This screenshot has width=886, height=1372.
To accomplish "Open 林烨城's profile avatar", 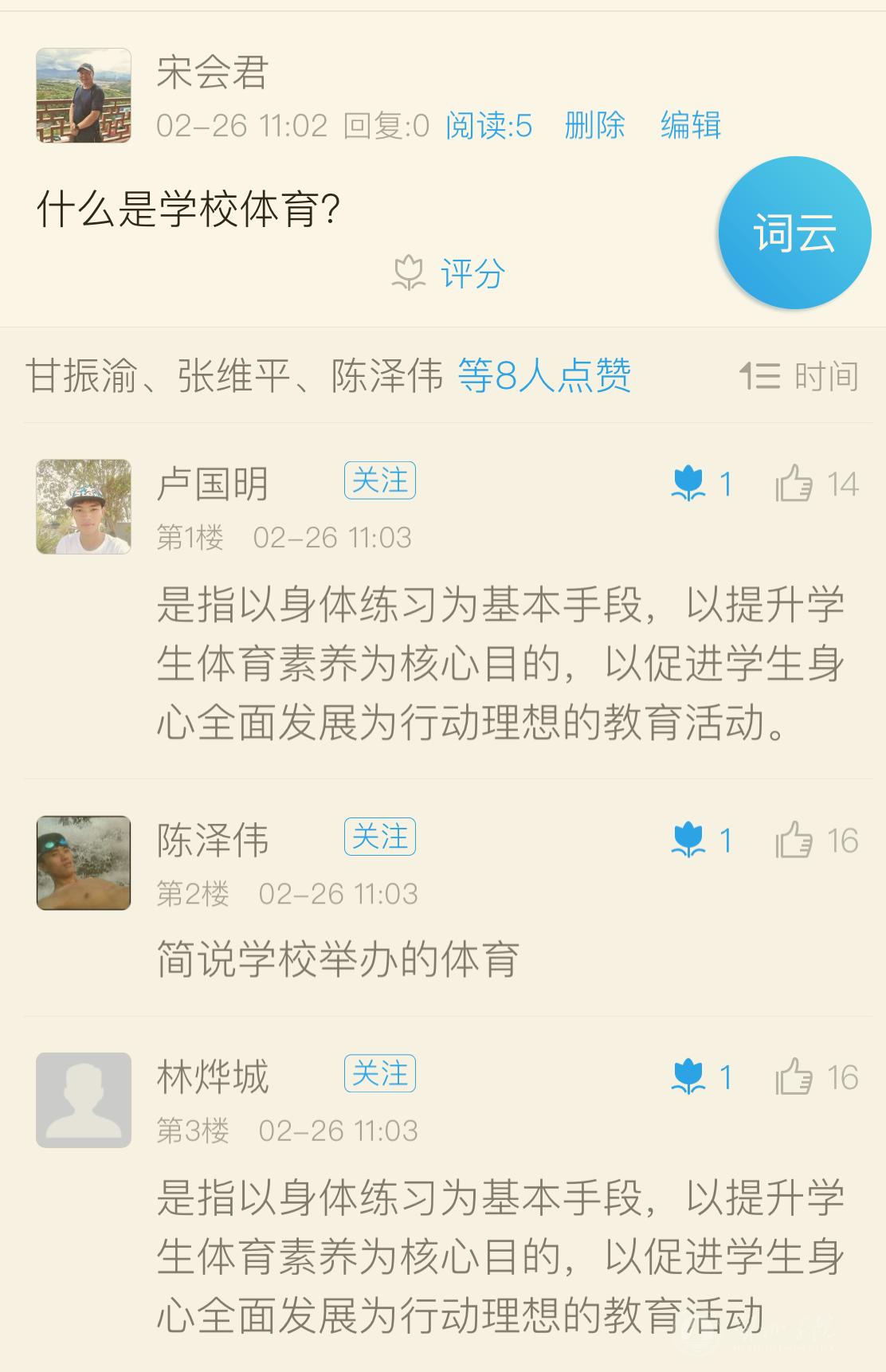I will (84, 1100).
